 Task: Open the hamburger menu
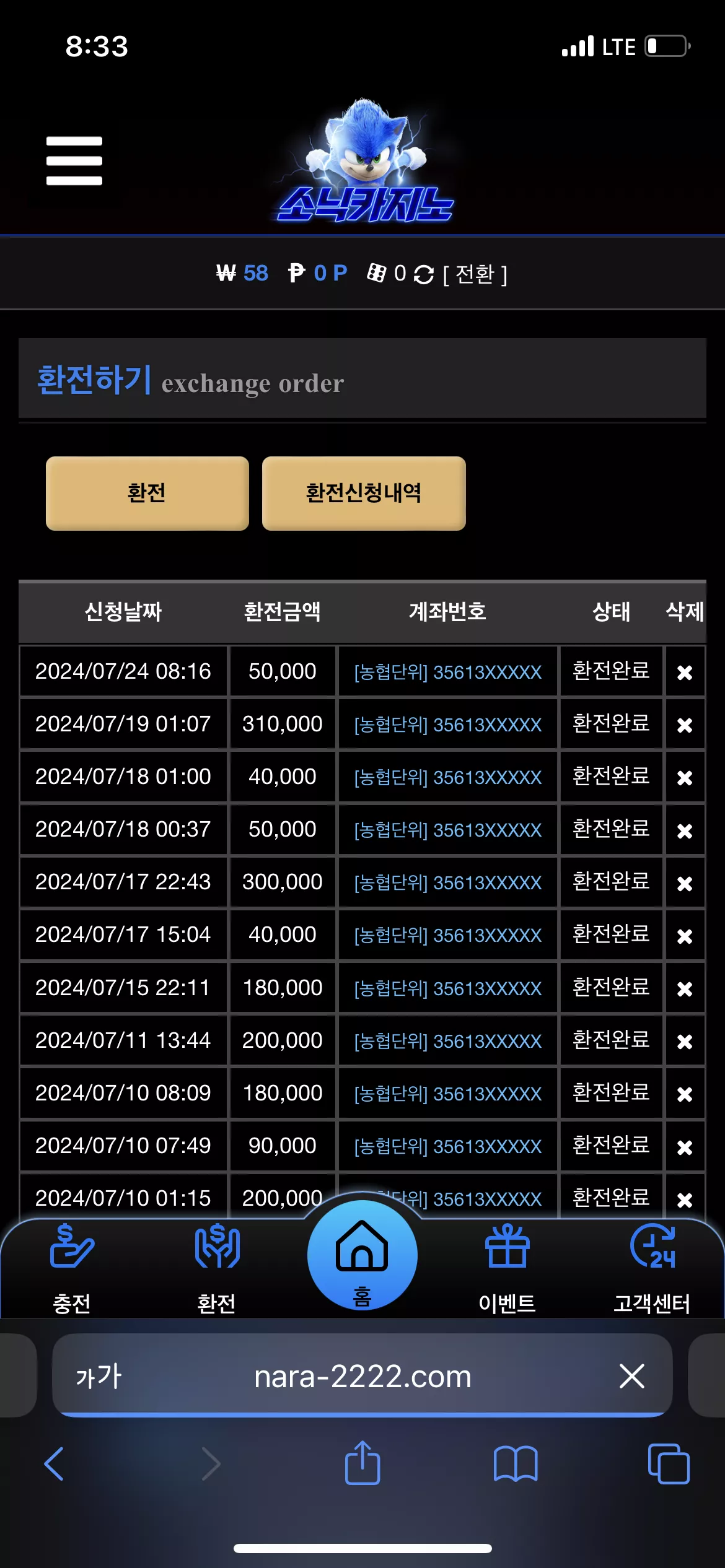(x=74, y=161)
